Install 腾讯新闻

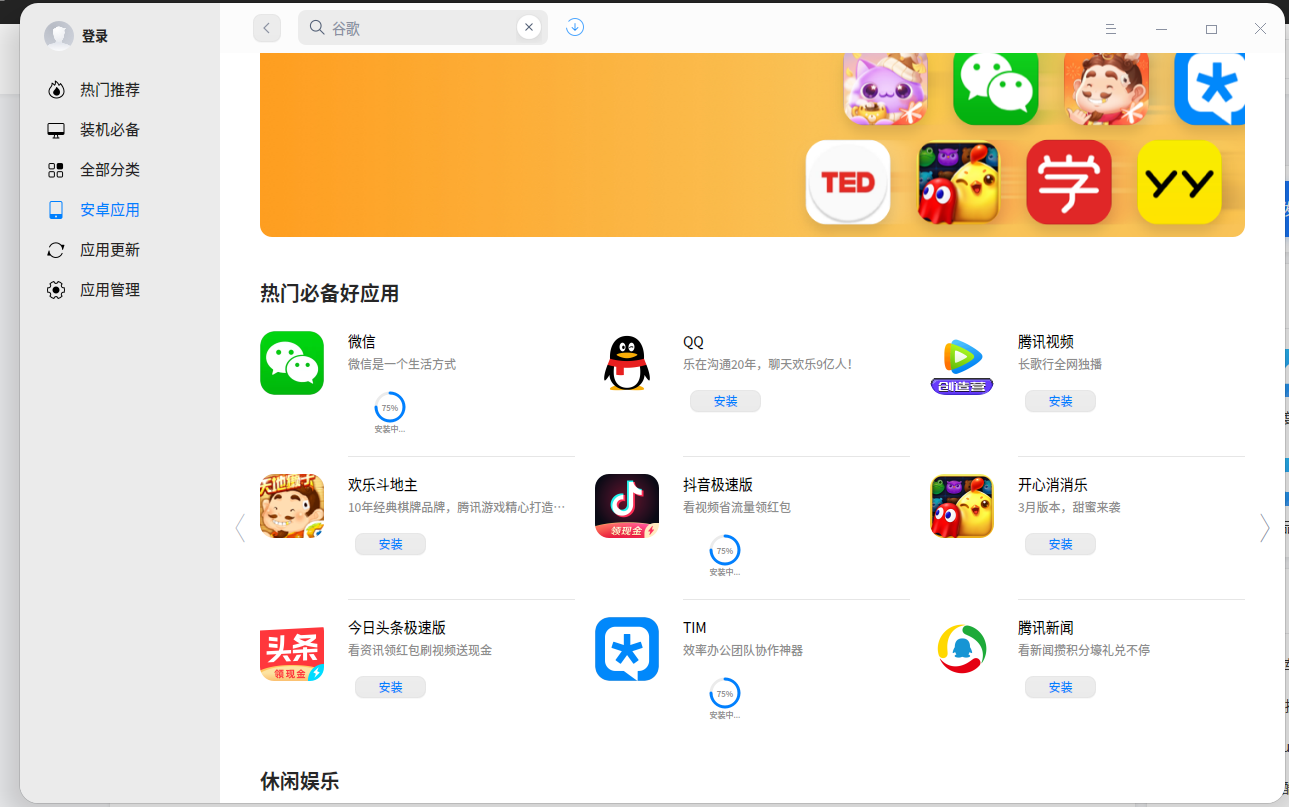point(1060,687)
